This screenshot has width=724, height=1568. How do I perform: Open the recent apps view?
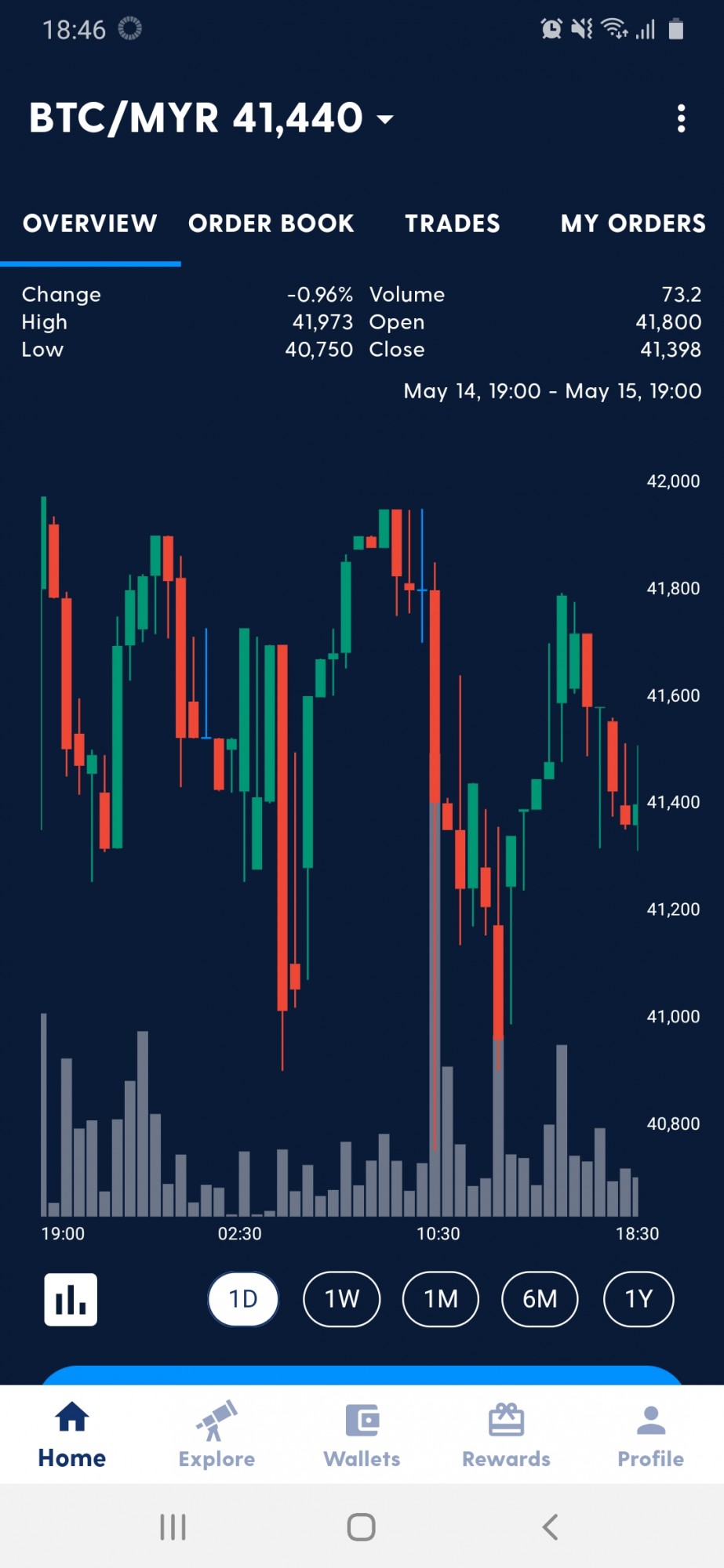tap(173, 1526)
